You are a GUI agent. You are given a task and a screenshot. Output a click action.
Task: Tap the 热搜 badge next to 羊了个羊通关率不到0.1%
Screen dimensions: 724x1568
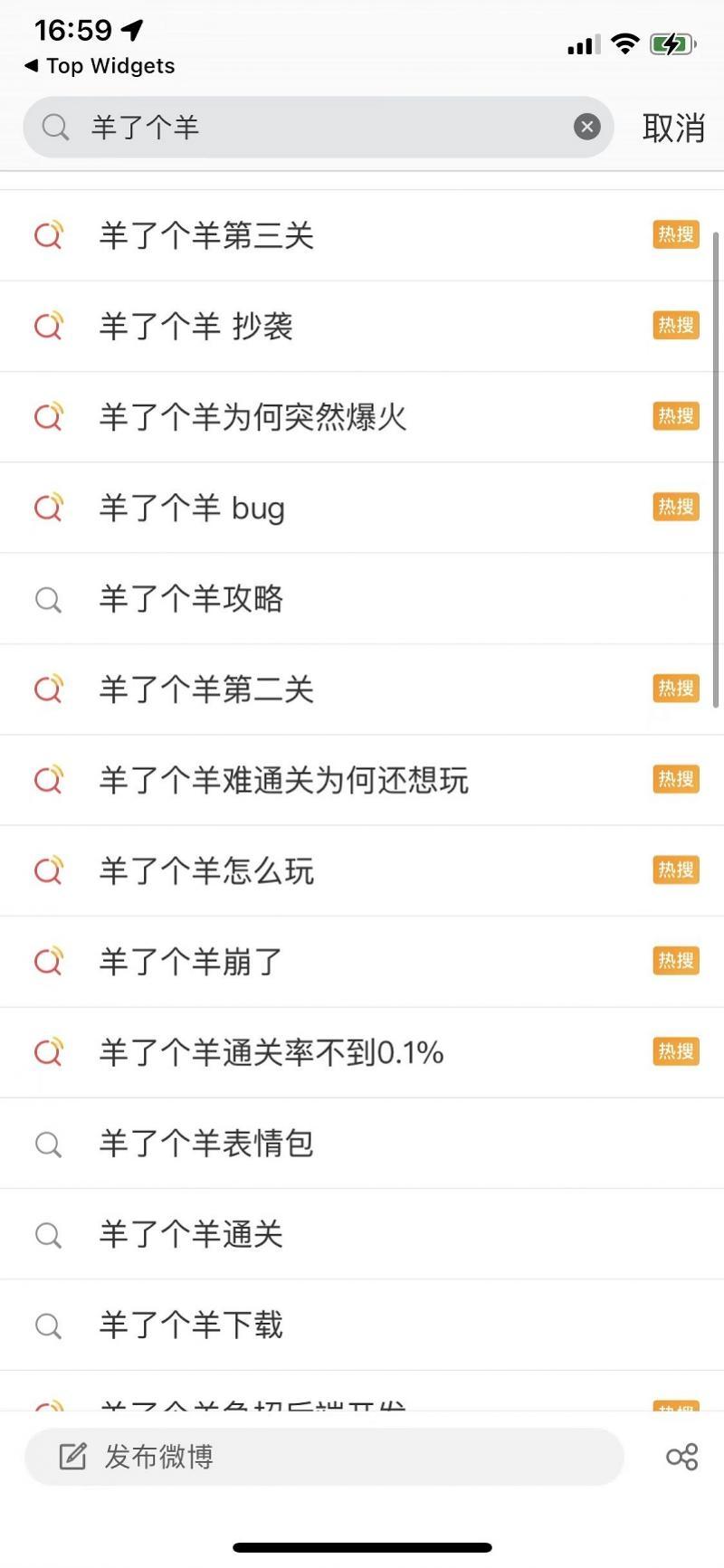(x=675, y=1051)
